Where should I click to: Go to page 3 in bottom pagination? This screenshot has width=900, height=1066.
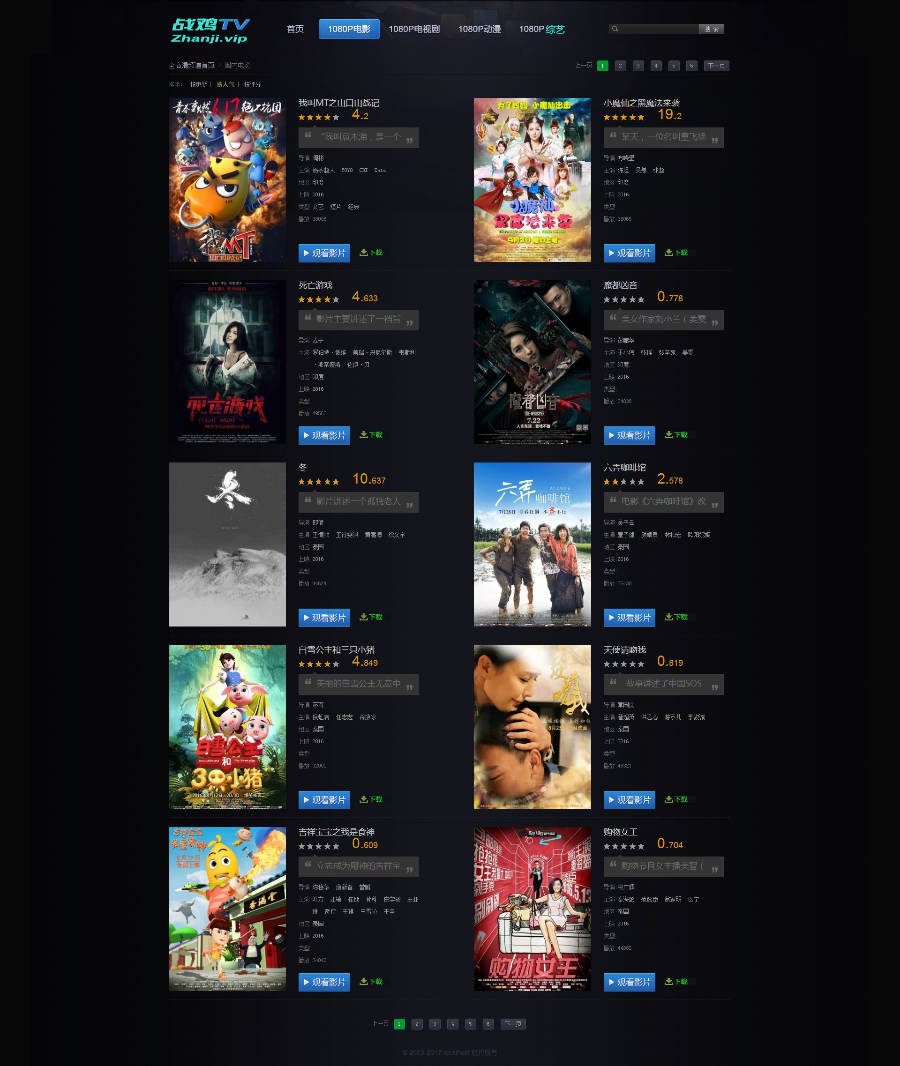435,1024
